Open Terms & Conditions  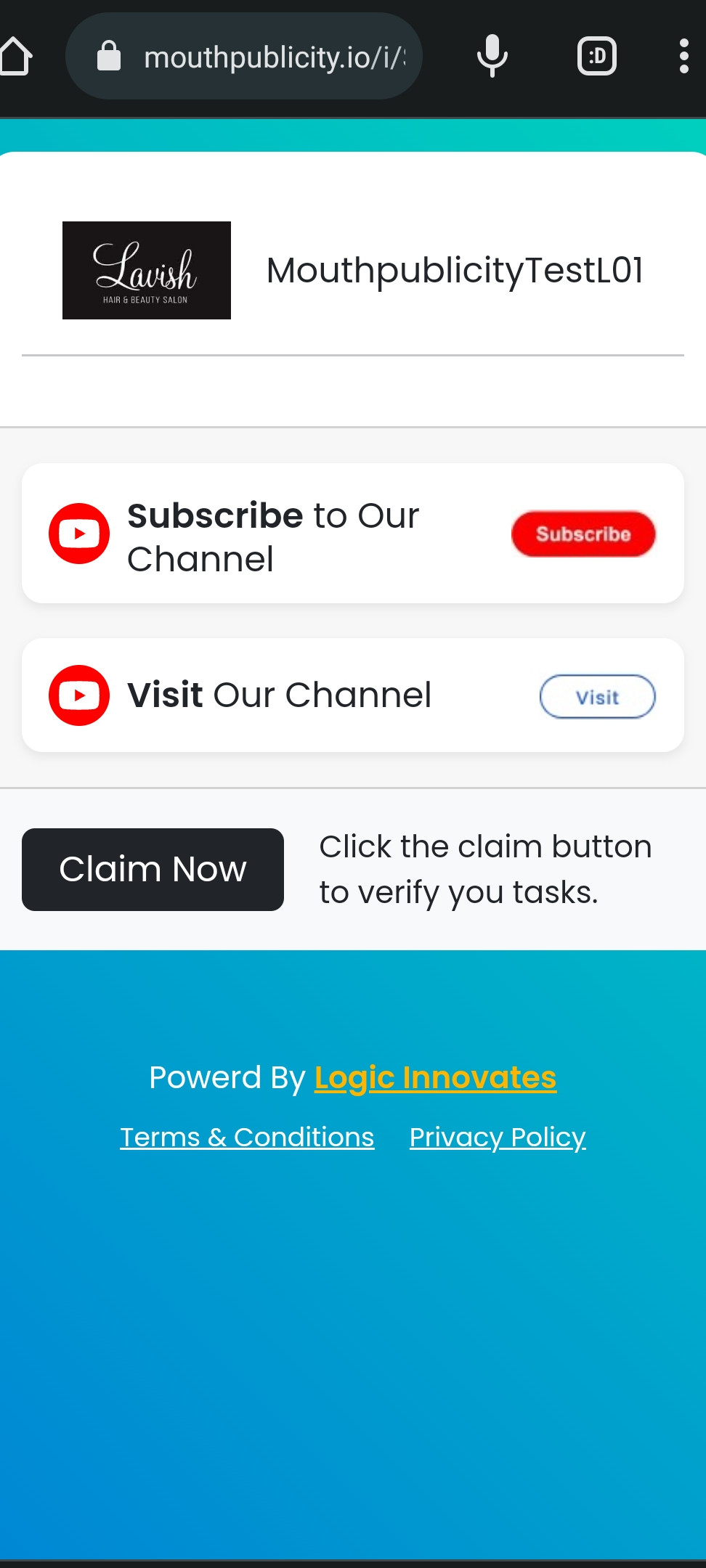click(x=247, y=1138)
